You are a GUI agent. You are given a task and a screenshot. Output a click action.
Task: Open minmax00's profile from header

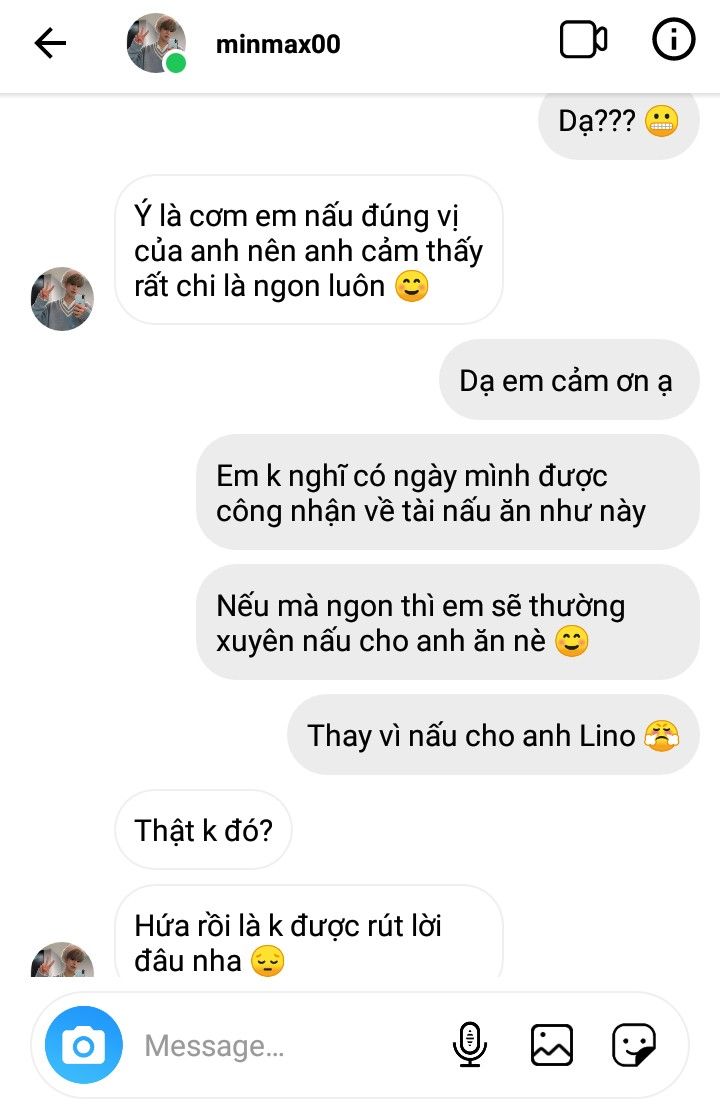point(277,45)
